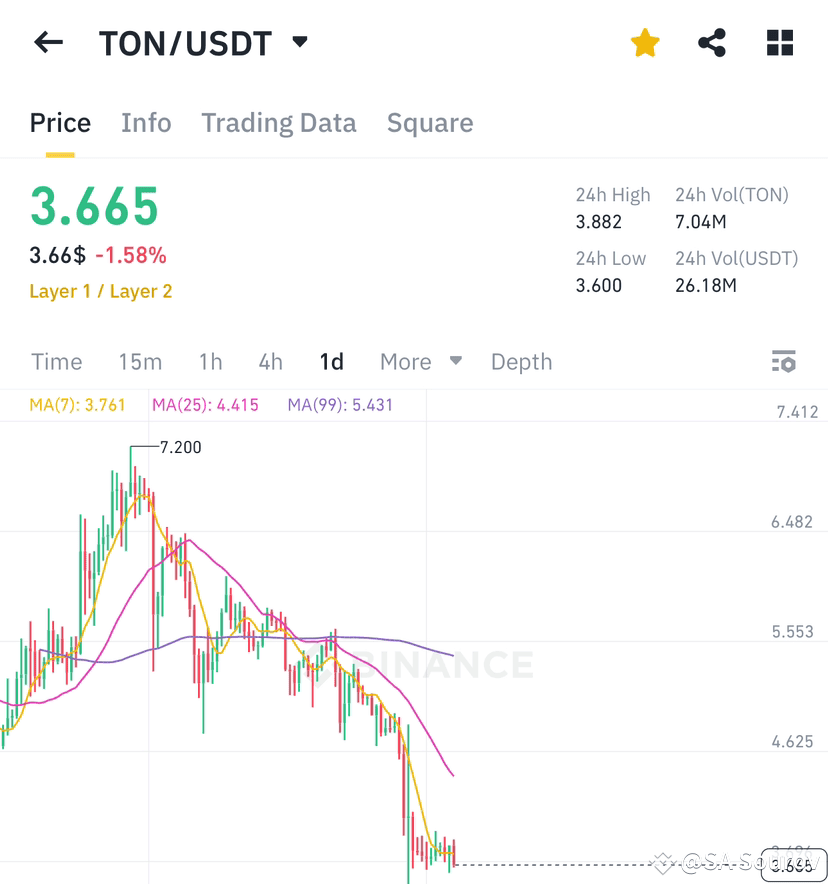Choose the Time chart view
The width and height of the screenshot is (828, 884).
pyautogui.click(x=56, y=361)
